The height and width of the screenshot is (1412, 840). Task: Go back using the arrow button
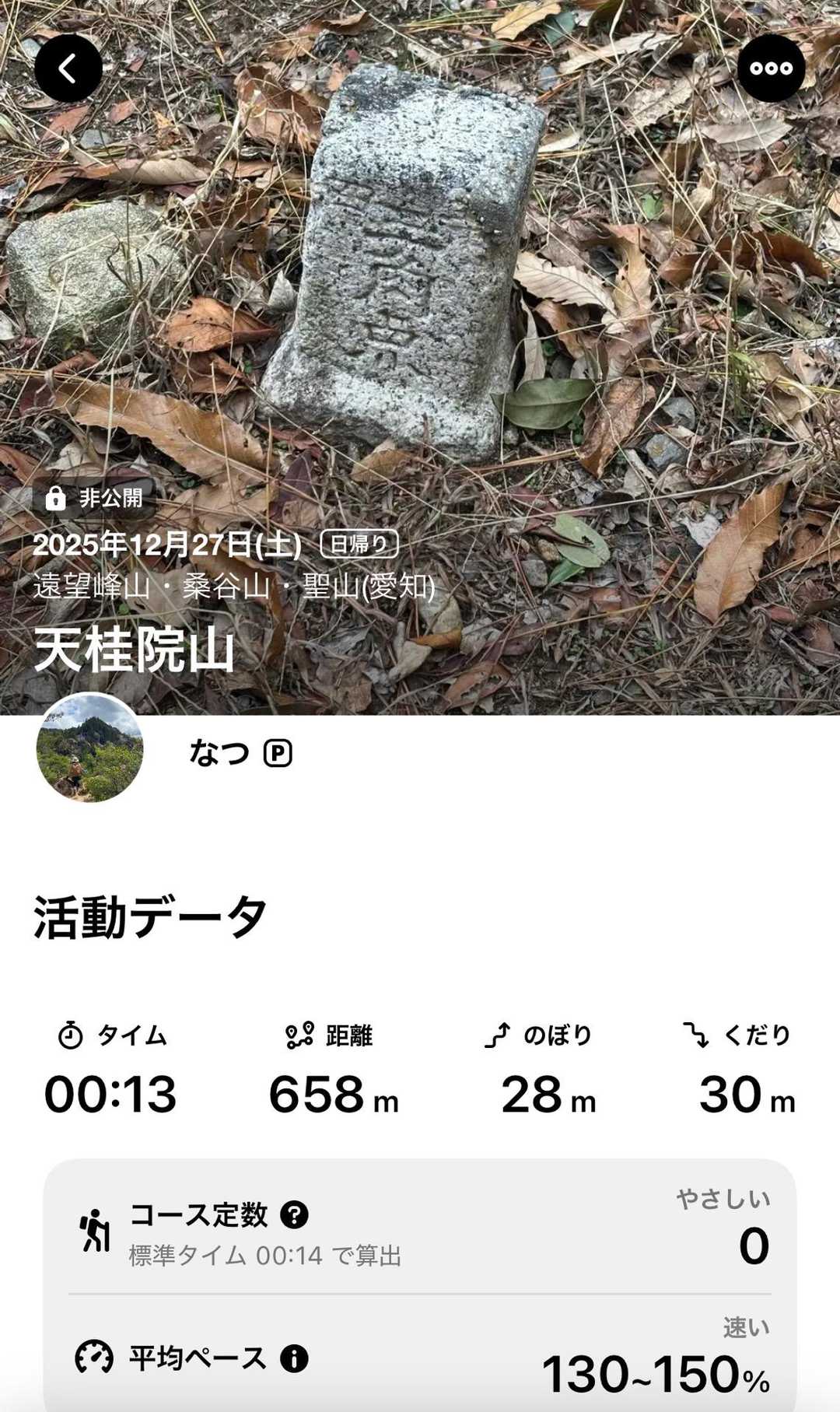(68, 68)
